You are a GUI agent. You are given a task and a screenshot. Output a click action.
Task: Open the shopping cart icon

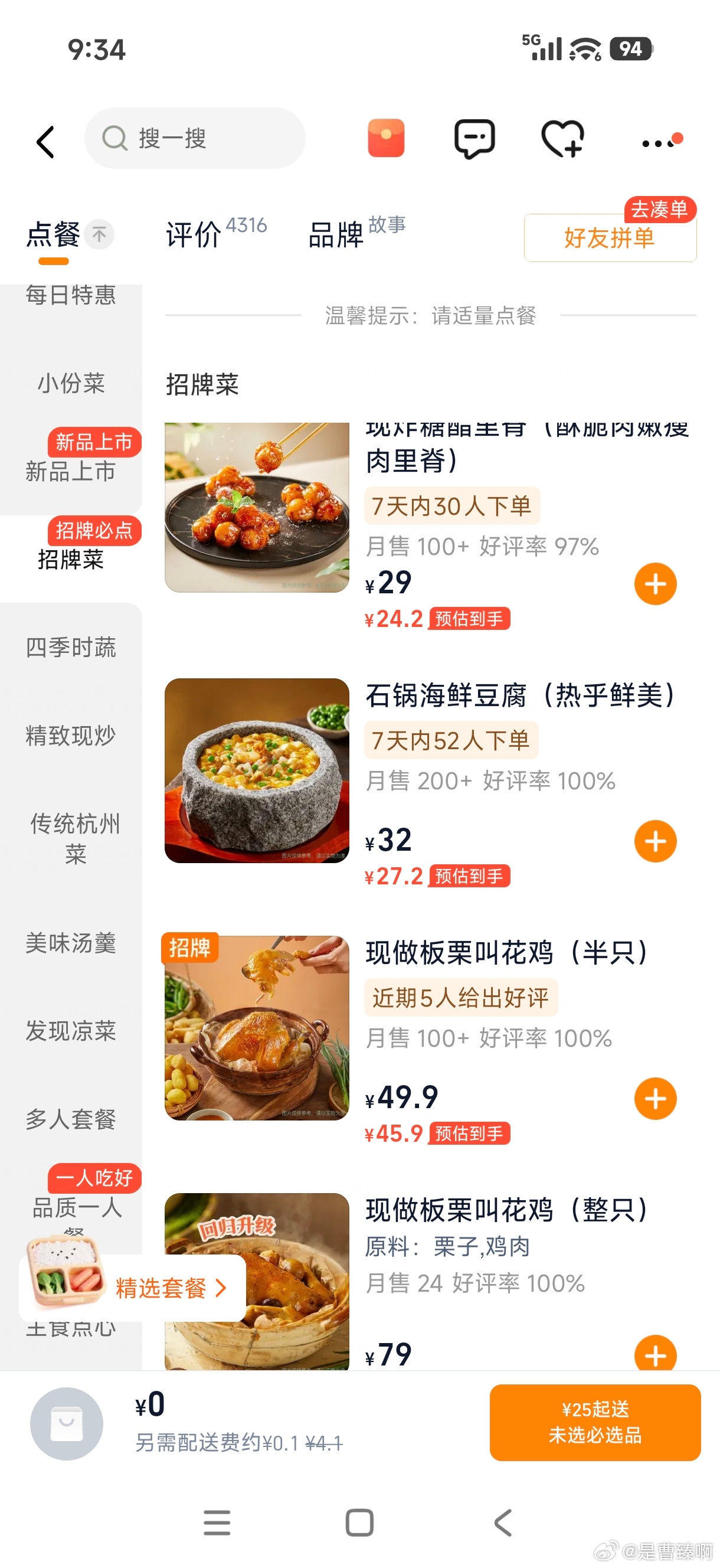[66, 1423]
